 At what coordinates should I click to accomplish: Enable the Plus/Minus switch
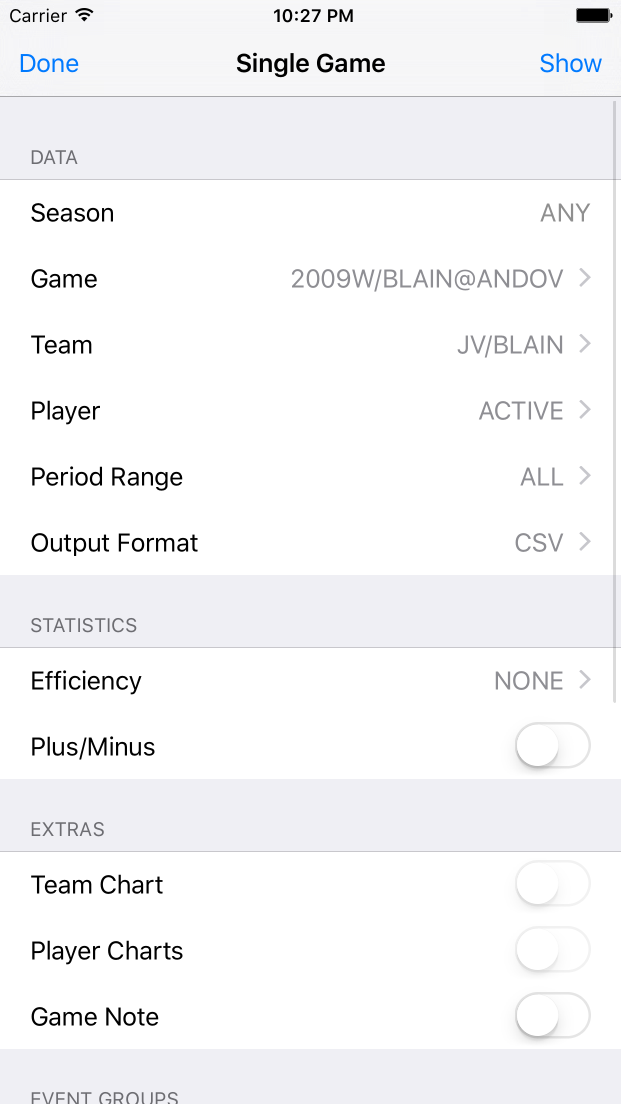(552, 747)
